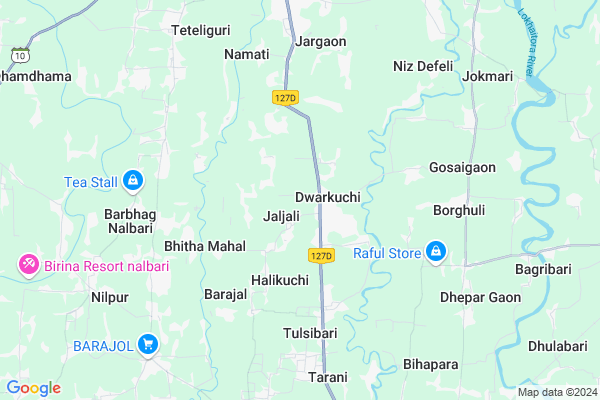Image resolution: width=600 pixels, height=400 pixels.
Task: Tap the BARAJOL shopping marker
Action: [148, 345]
